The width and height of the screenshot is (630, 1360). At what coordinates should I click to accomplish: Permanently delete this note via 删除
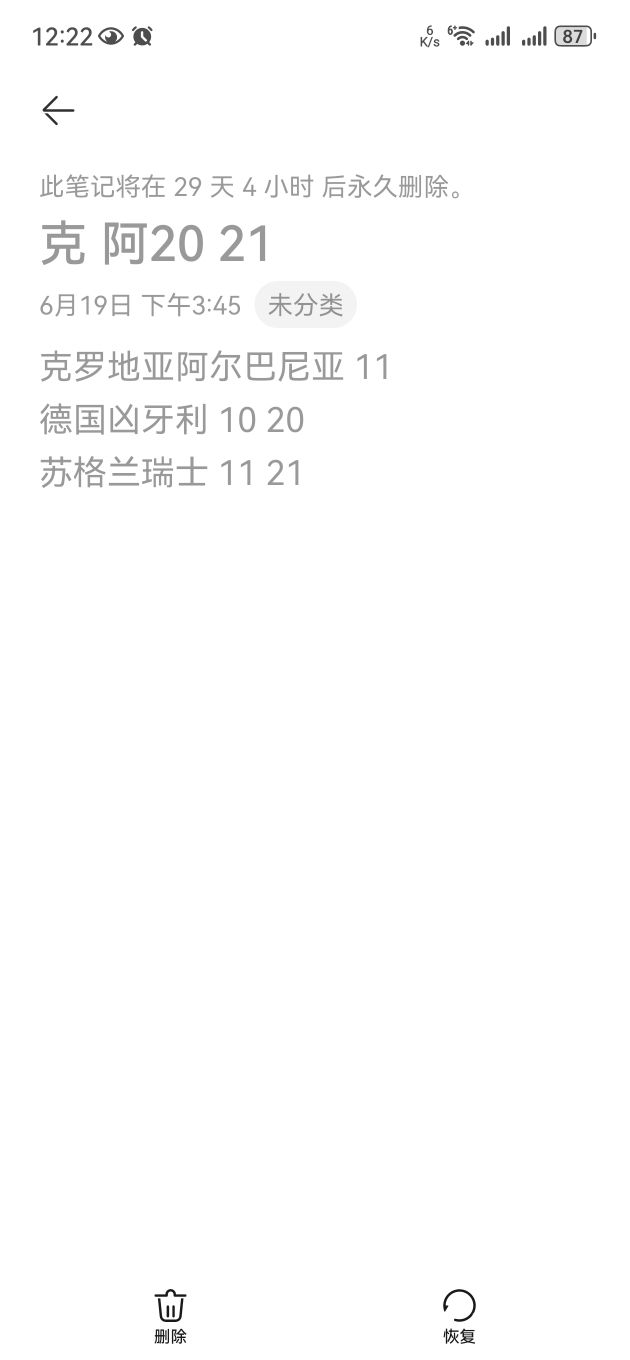point(171,1316)
